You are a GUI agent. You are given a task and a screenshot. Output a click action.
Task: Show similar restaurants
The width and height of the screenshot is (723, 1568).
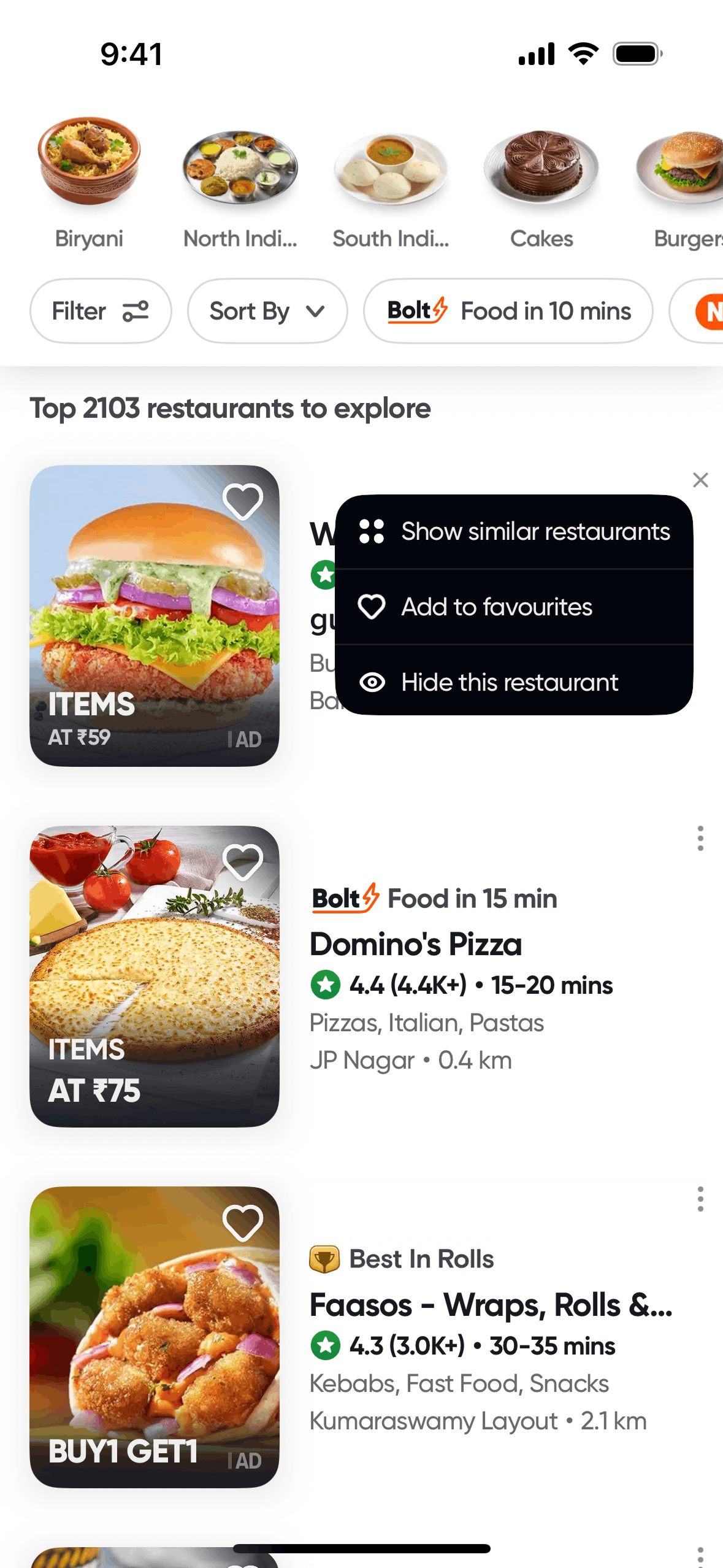coord(514,531)
